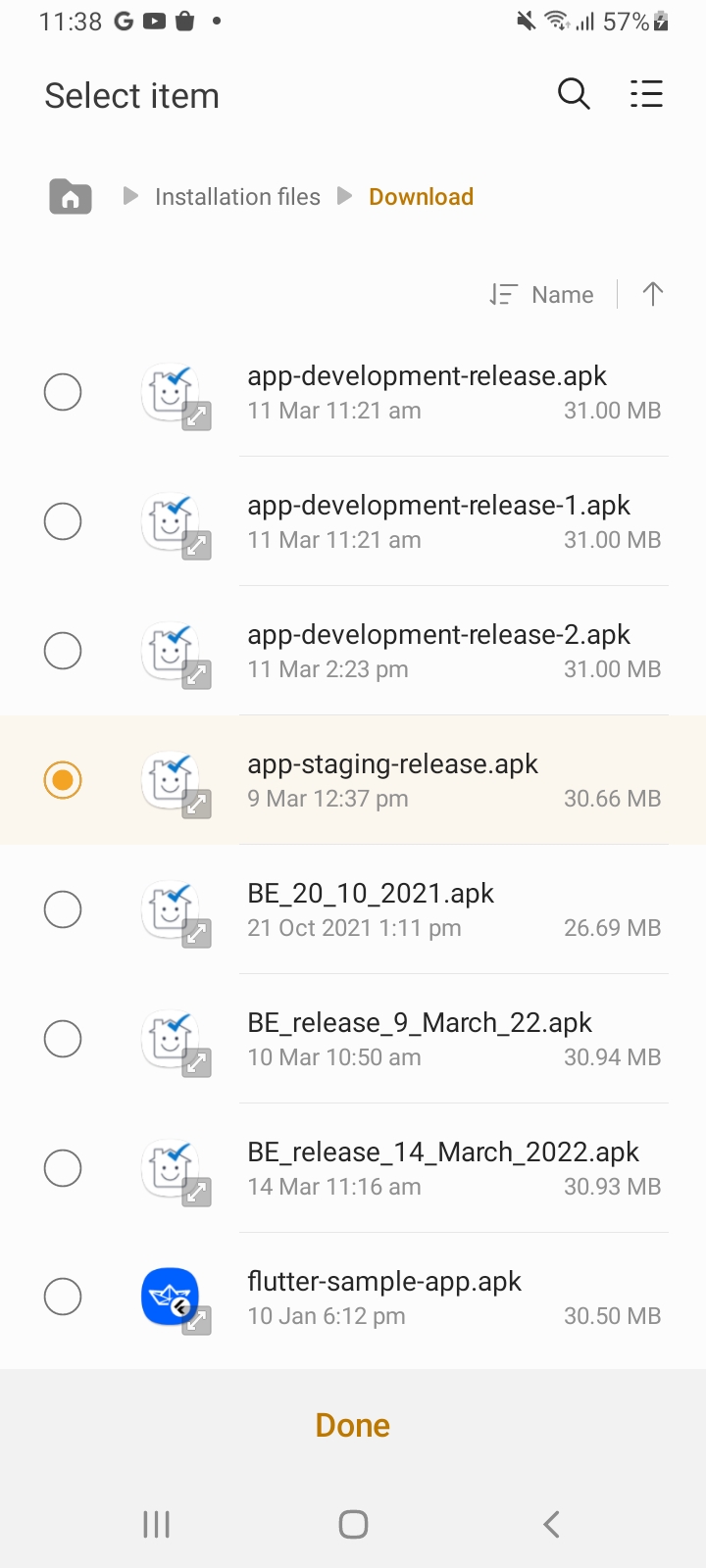Screen dimensions: 706x1568
Task: Click the chevron after Installation files
Action: (344, 196)
